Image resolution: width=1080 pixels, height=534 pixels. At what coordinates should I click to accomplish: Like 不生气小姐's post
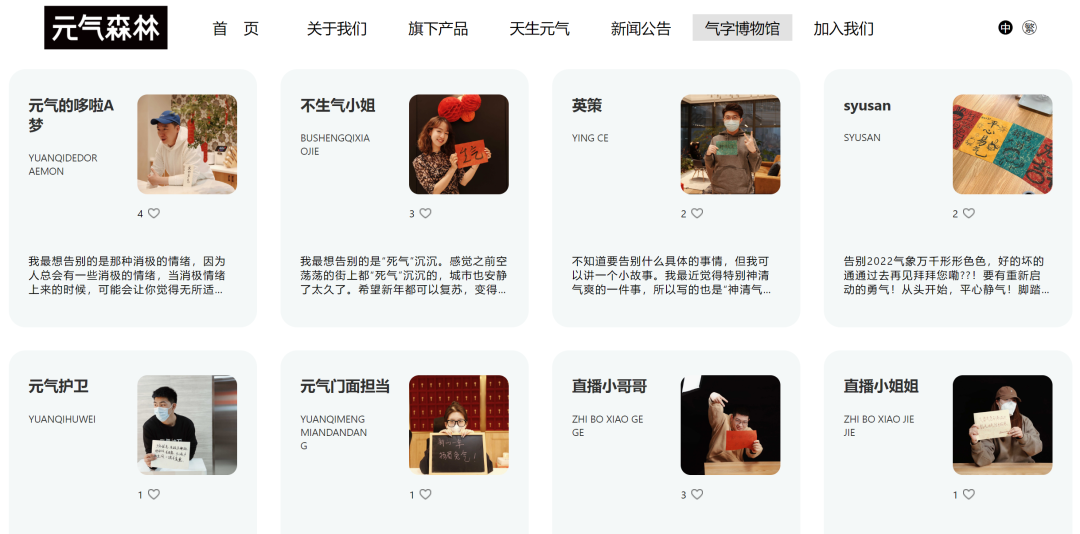click(426, 214)
